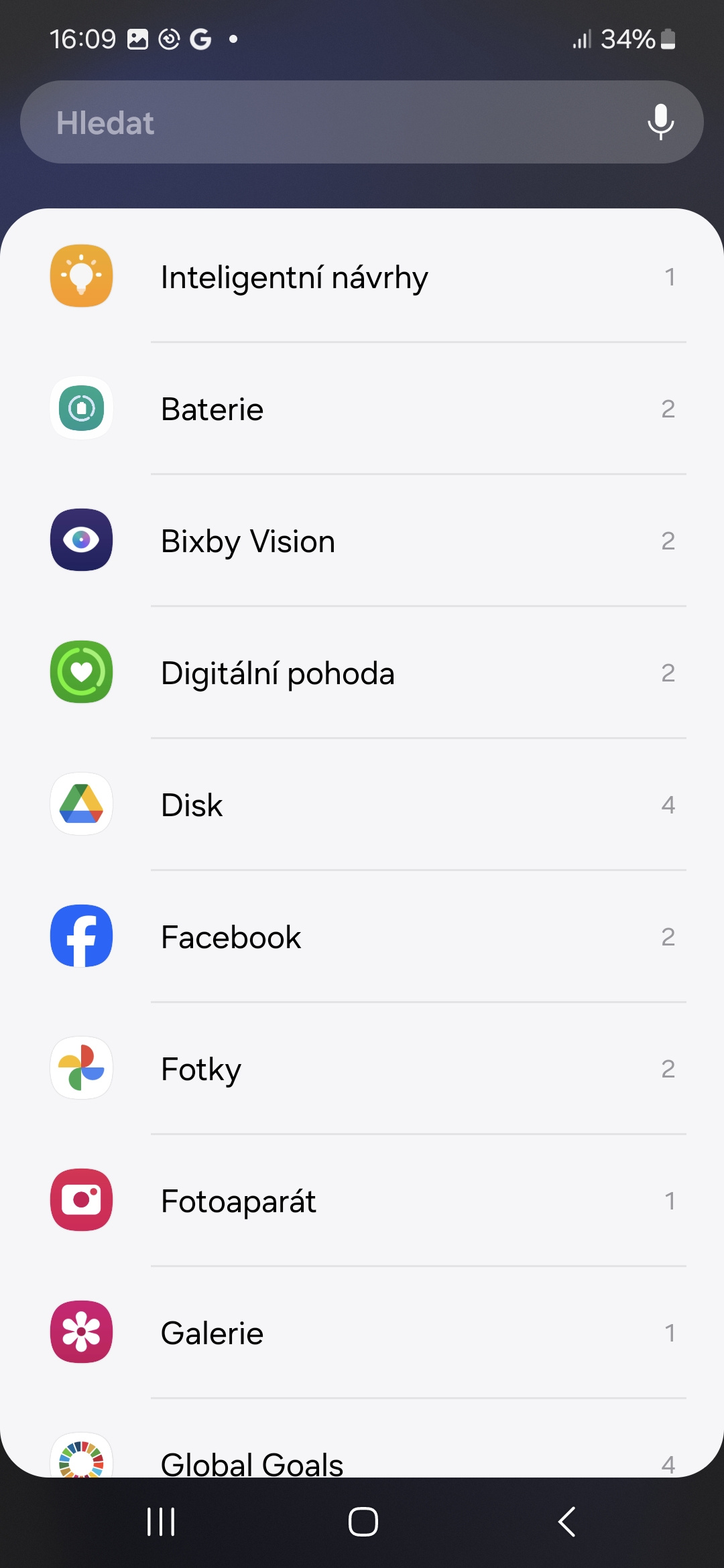Tap the Hledat search input field

(302, 121)
